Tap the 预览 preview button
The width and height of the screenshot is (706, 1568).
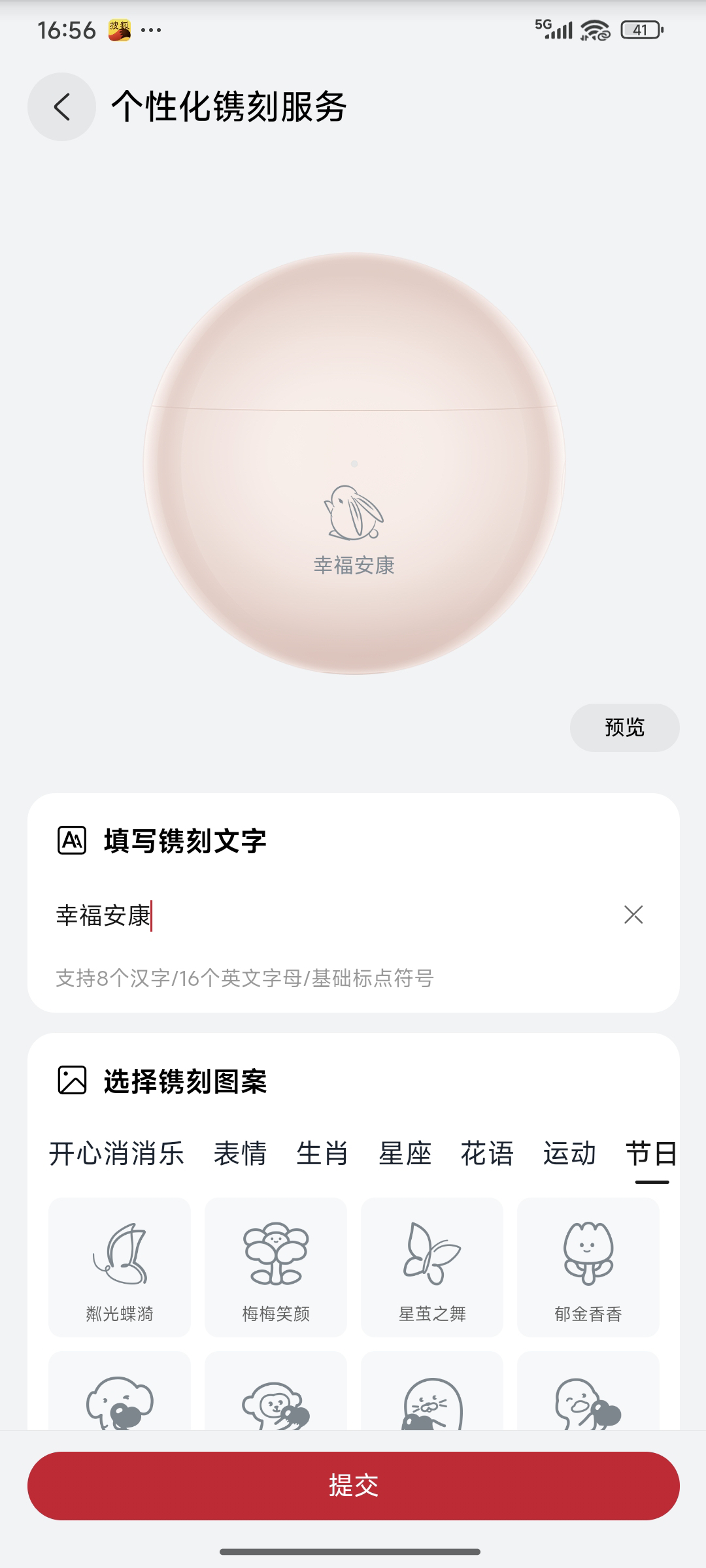(x=624, y=727)
